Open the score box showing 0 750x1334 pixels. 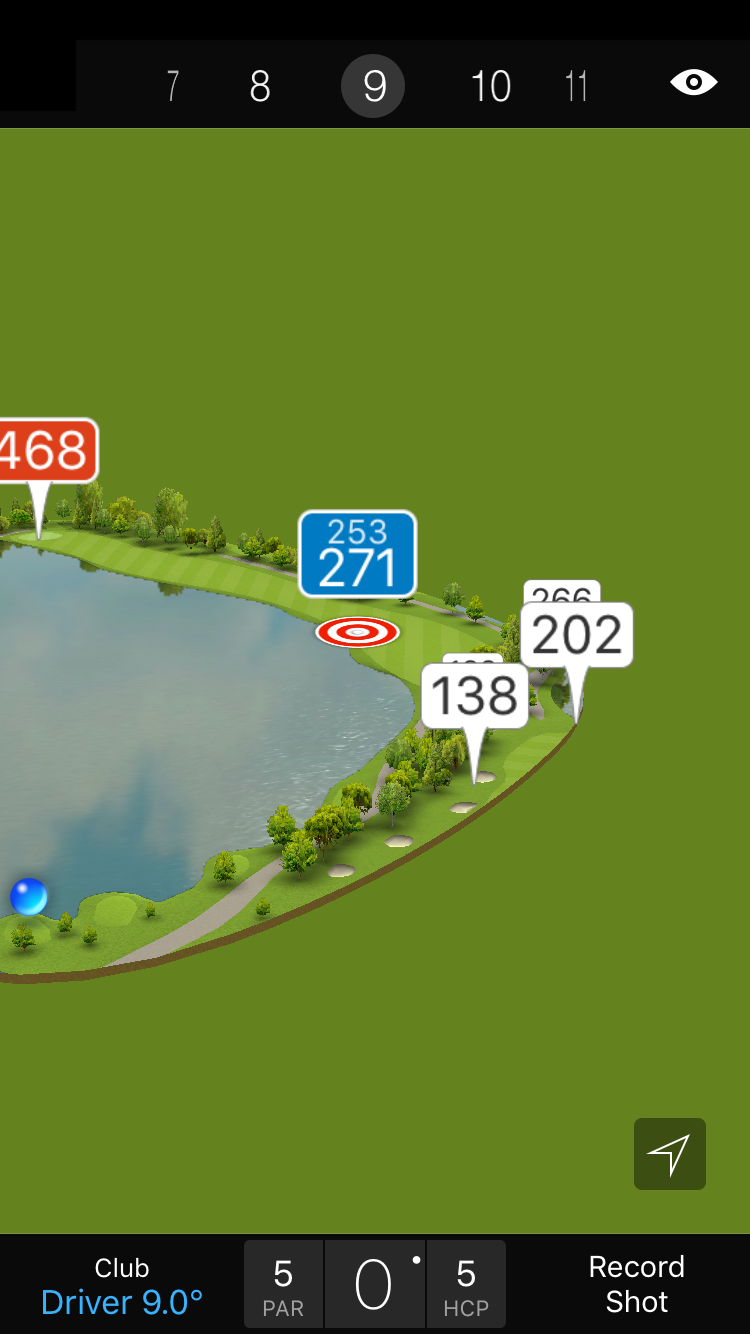[374, 1285]
